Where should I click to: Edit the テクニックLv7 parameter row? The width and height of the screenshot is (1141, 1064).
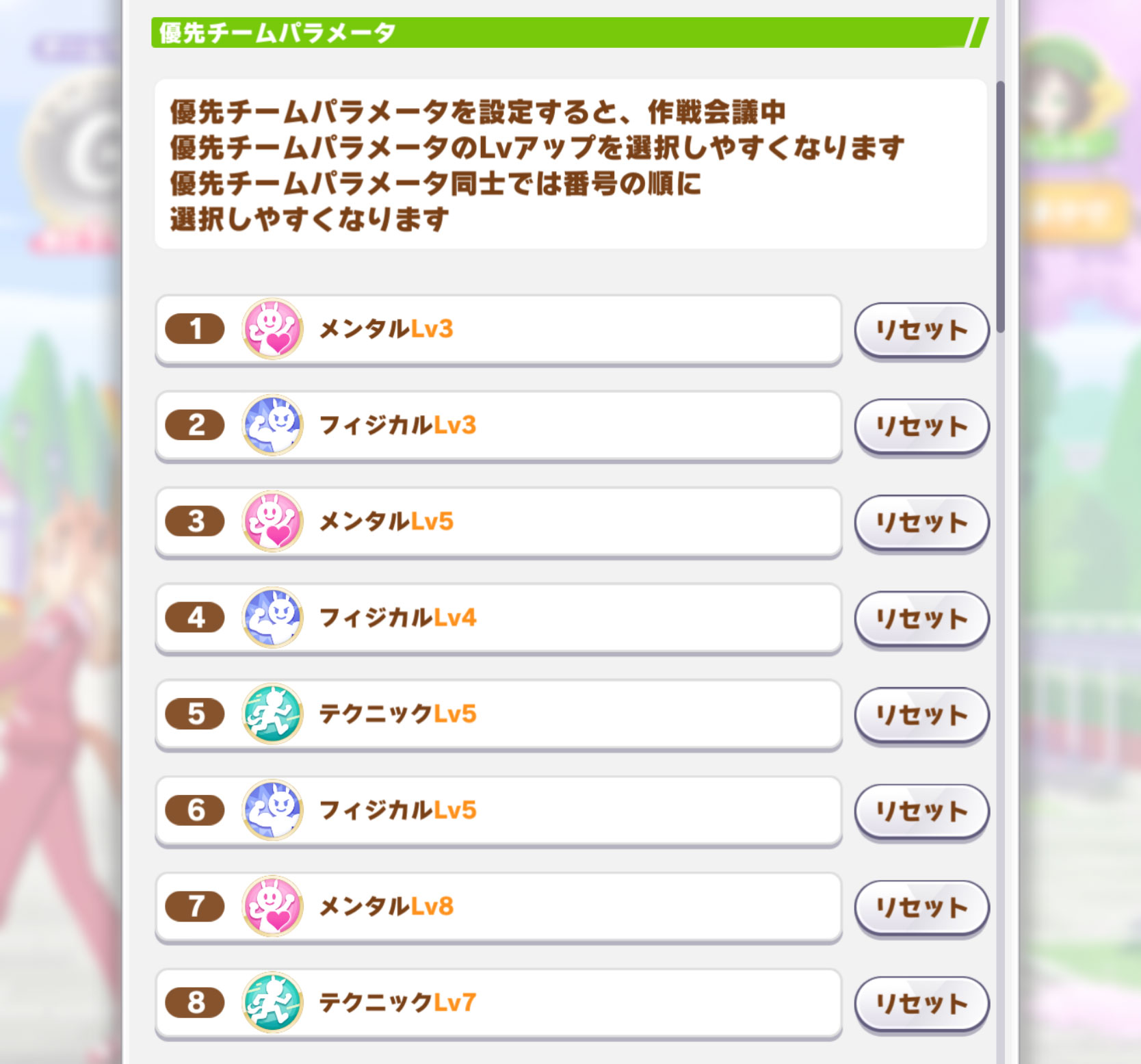click(498, 1004)
